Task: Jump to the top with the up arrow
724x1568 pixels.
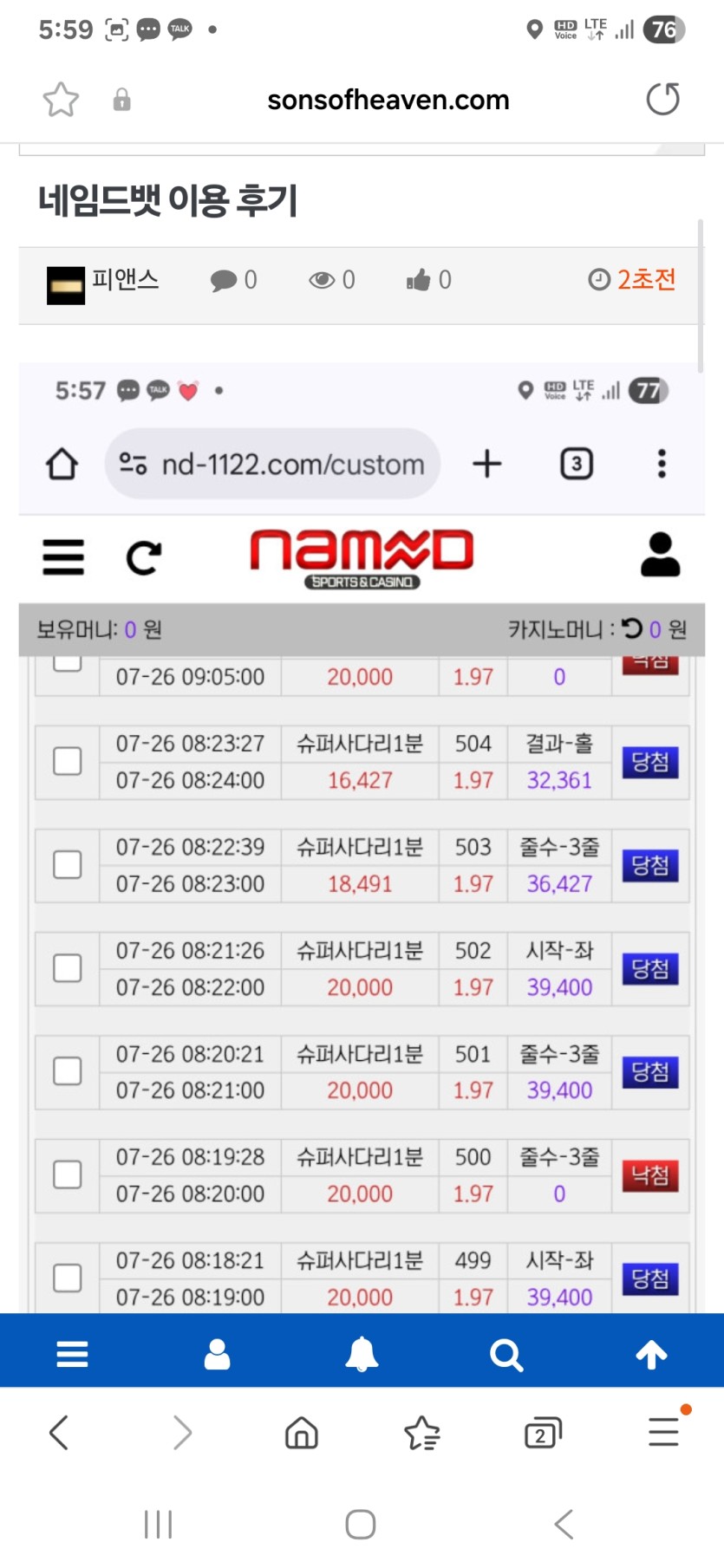Action: (x=651, y=1354)
